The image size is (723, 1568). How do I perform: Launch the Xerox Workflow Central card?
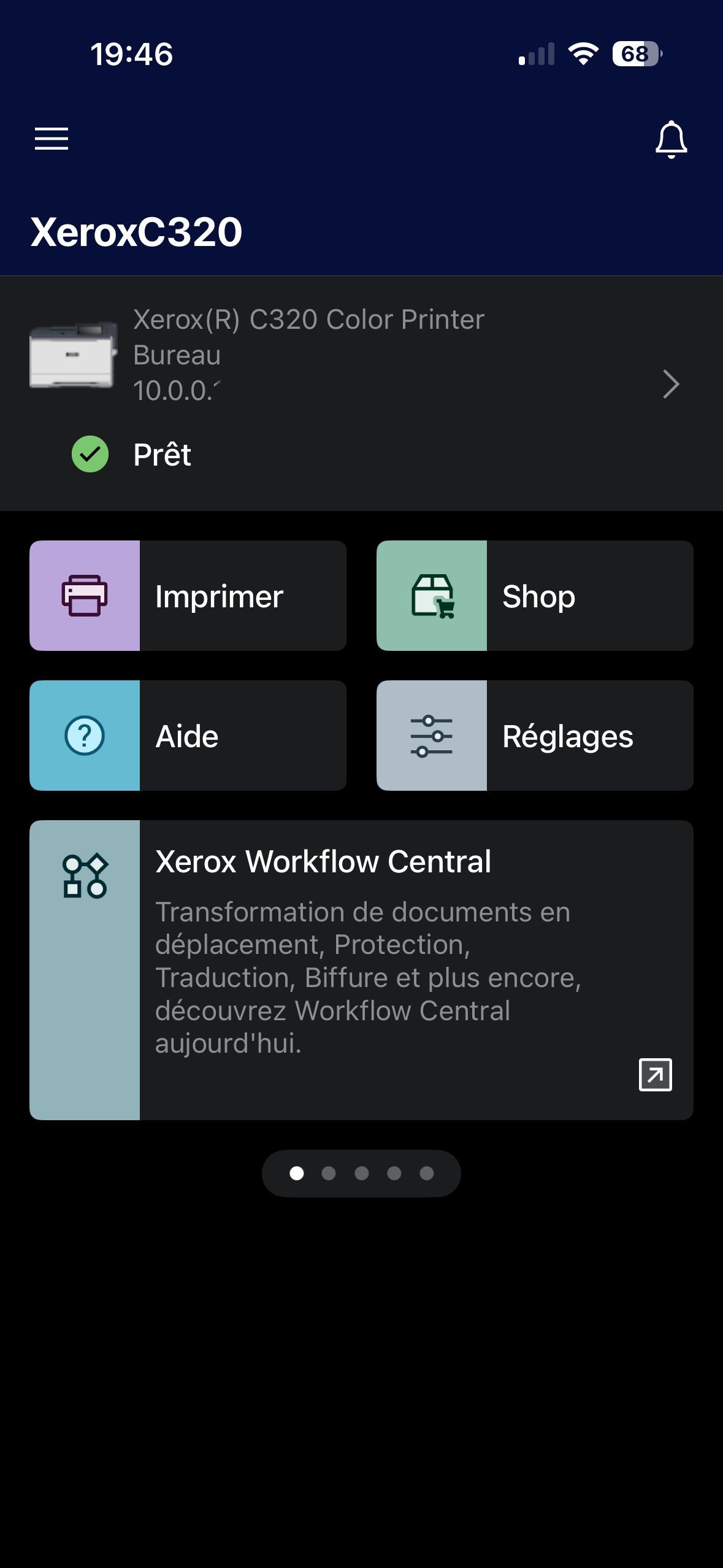[361, 970]
